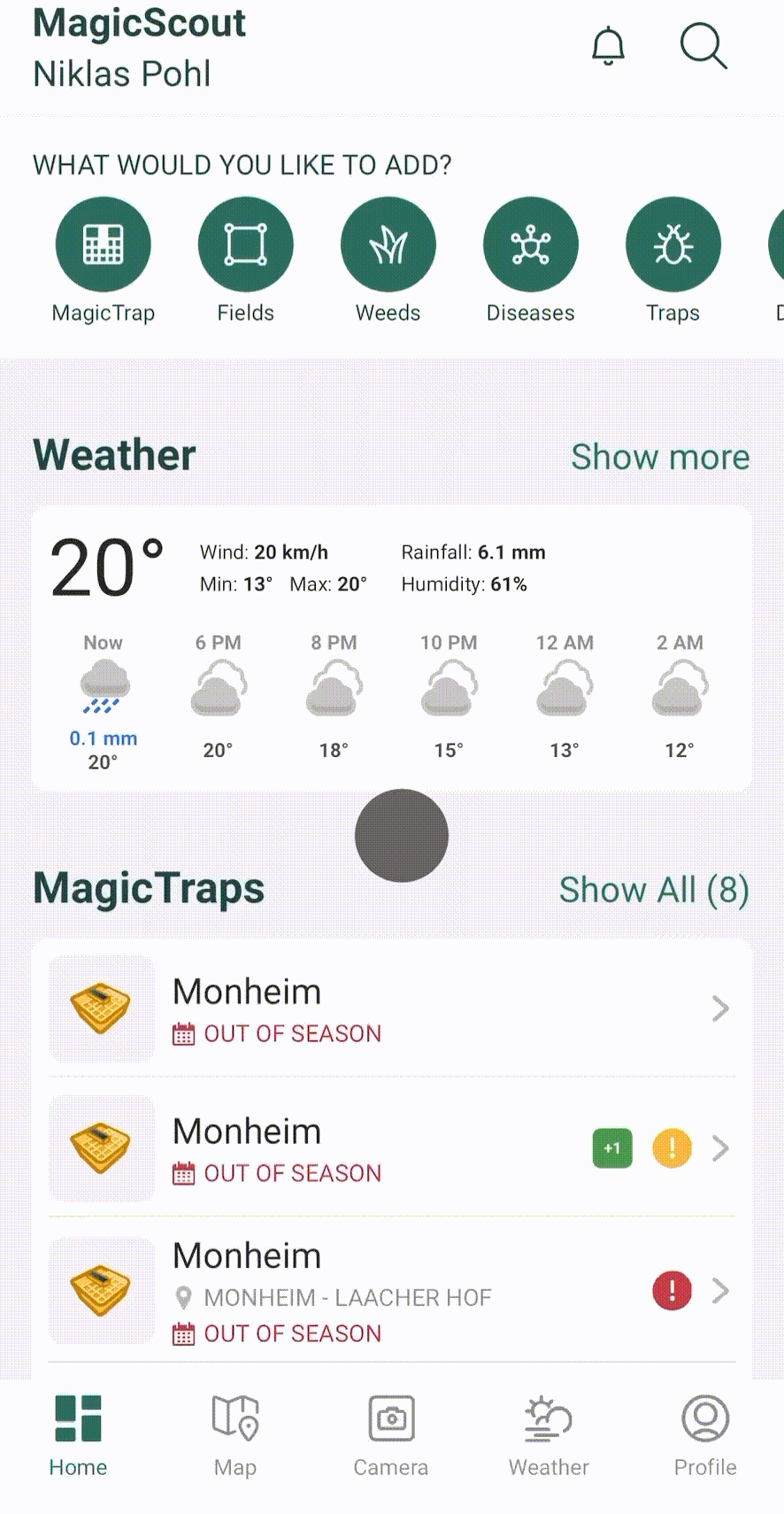
Task: Open the notifications bell
Action: pyautogui.click(x=608, y=46)
